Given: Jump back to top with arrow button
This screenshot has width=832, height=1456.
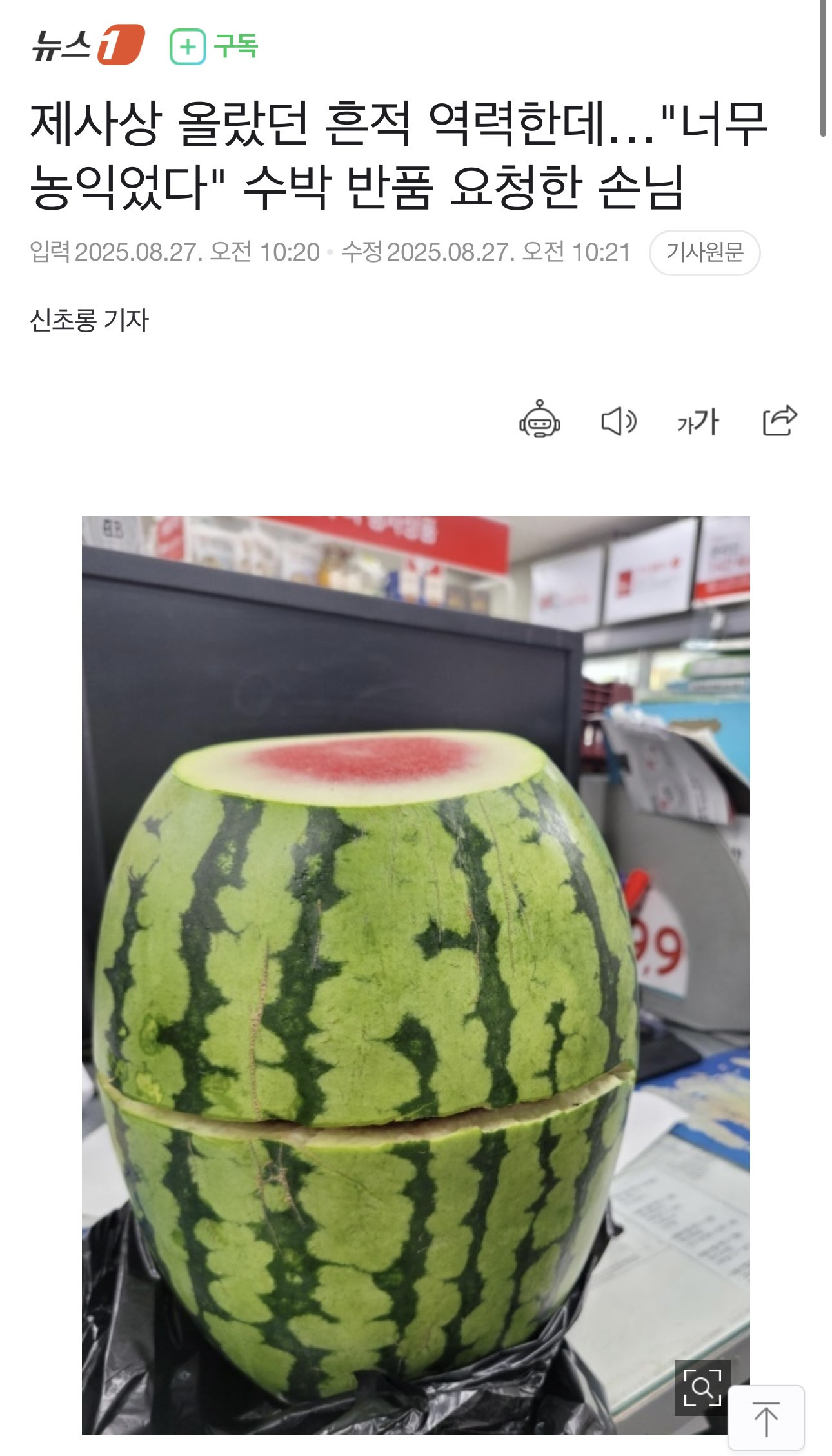Looking at the screenshot, I should coord(766,1418).
